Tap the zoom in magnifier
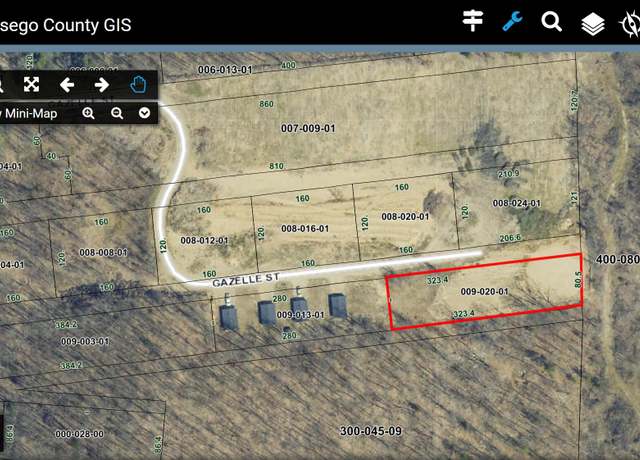Screen dimensions: 640x460 click(x=89, y=113)
